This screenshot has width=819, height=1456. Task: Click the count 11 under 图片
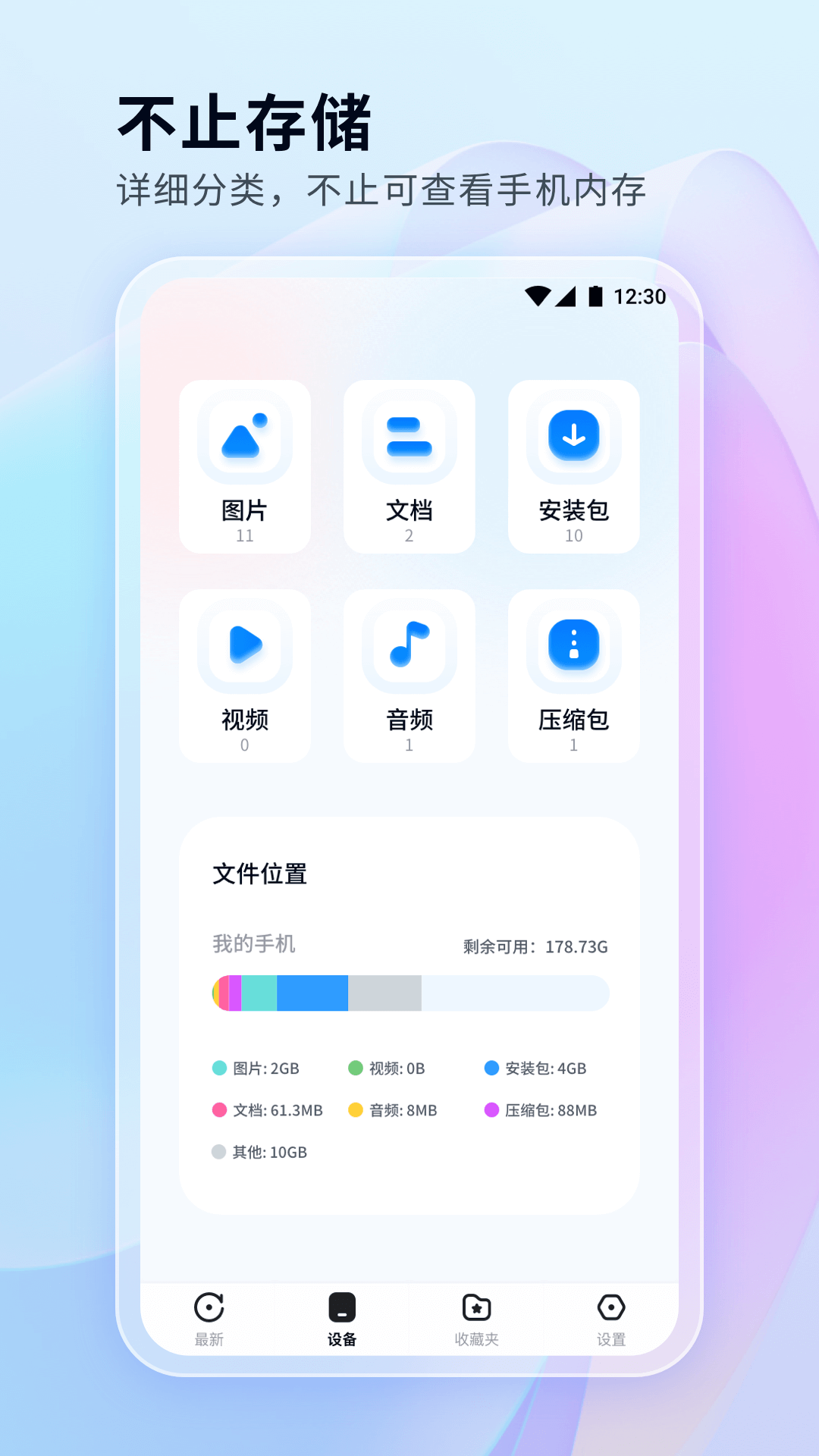244,535
